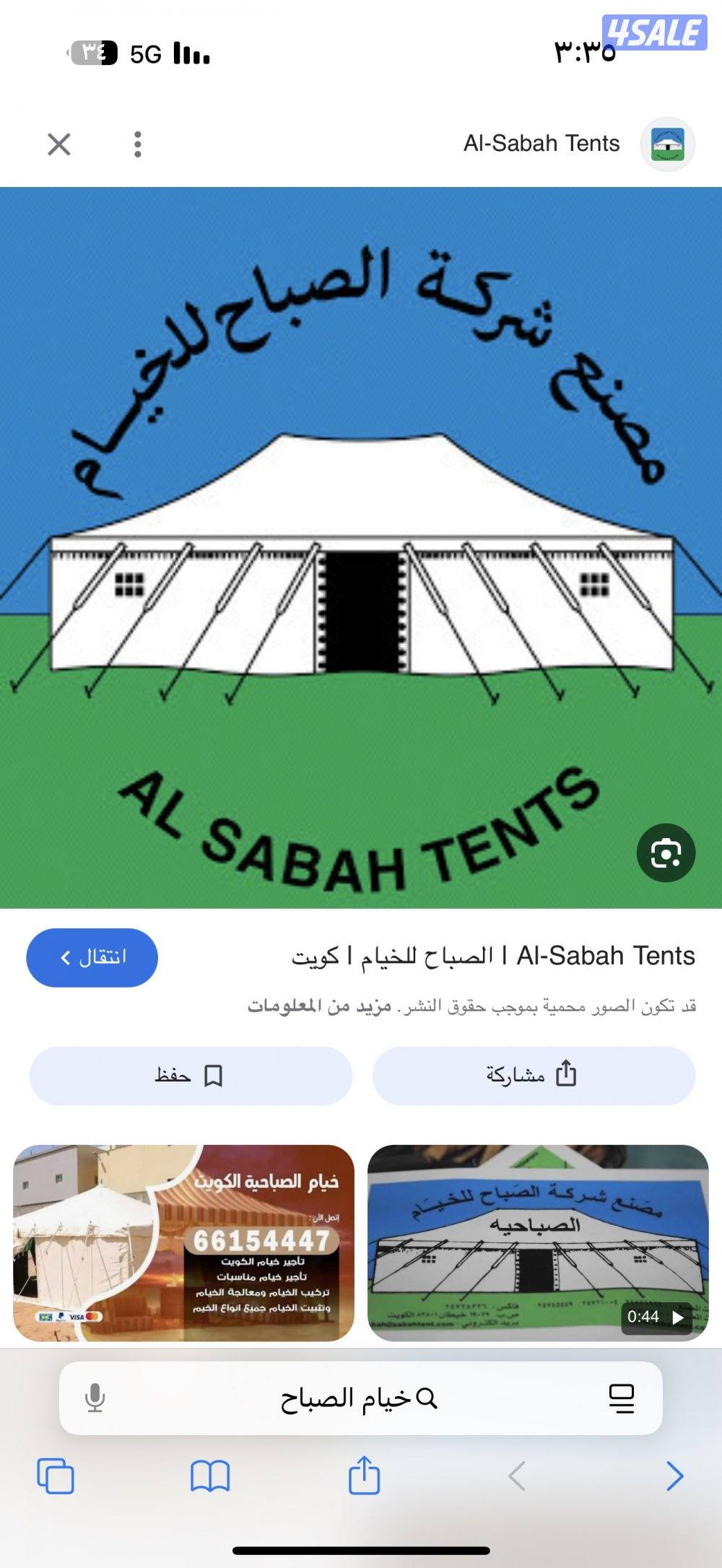
Task: Open the three-dot overflow menu
Action: click(x=137, y=143)
